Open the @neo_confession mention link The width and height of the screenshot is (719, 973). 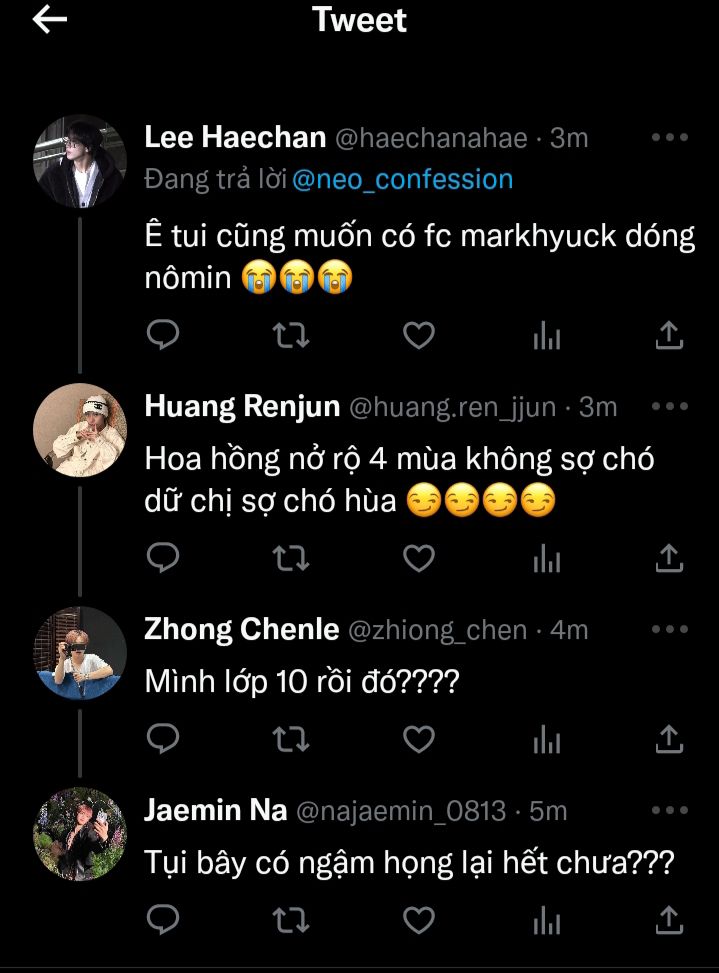[402, 179]
